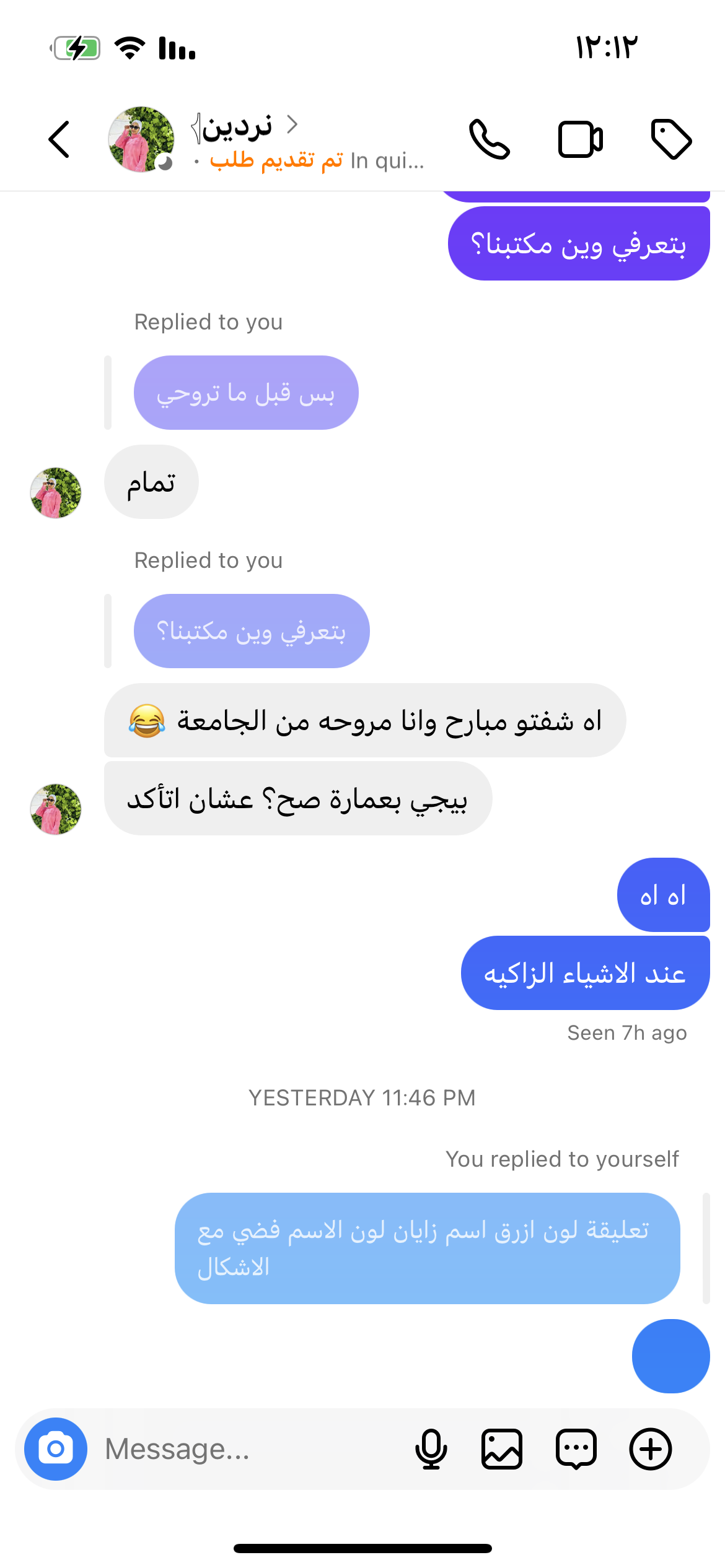Viewport: 725px width, 1568px height.
Task: Start a video call
Action: 580,139
